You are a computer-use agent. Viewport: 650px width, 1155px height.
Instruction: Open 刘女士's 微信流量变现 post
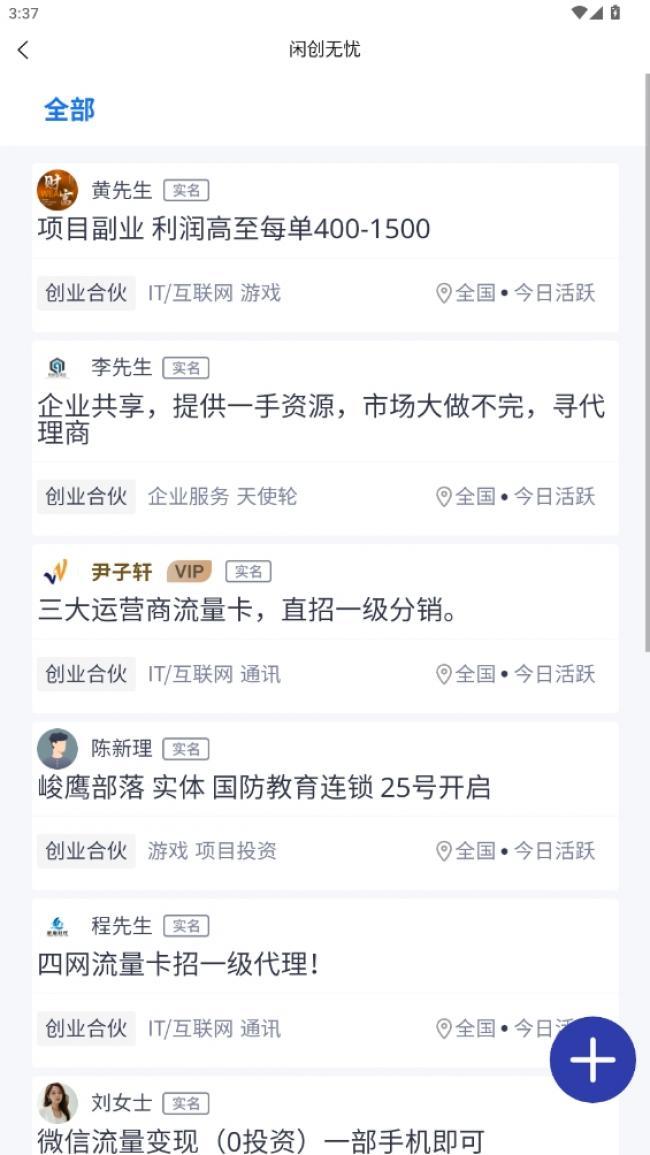click(x=260, y=1140)
